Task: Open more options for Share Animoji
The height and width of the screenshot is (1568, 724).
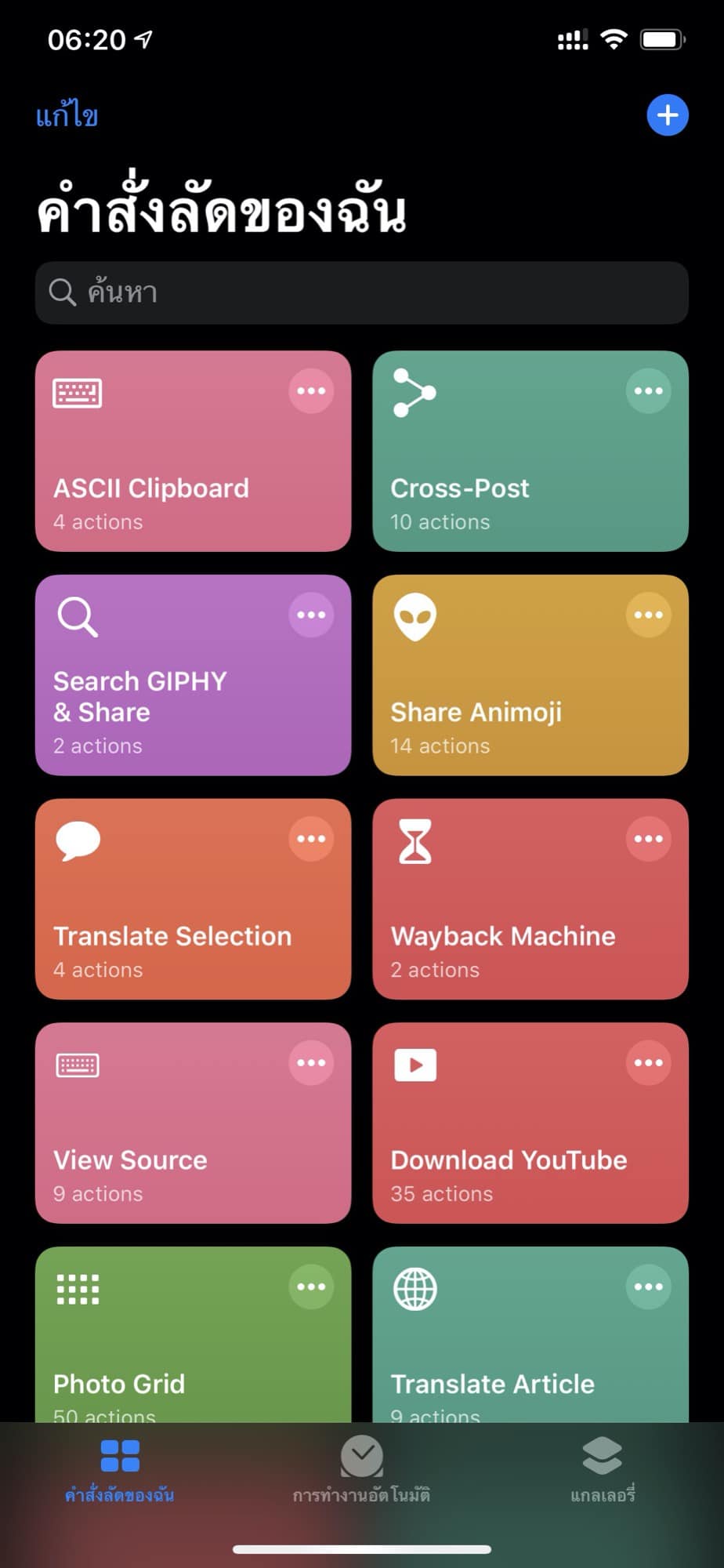Action: pyautogui.click(x=649, y=615)
